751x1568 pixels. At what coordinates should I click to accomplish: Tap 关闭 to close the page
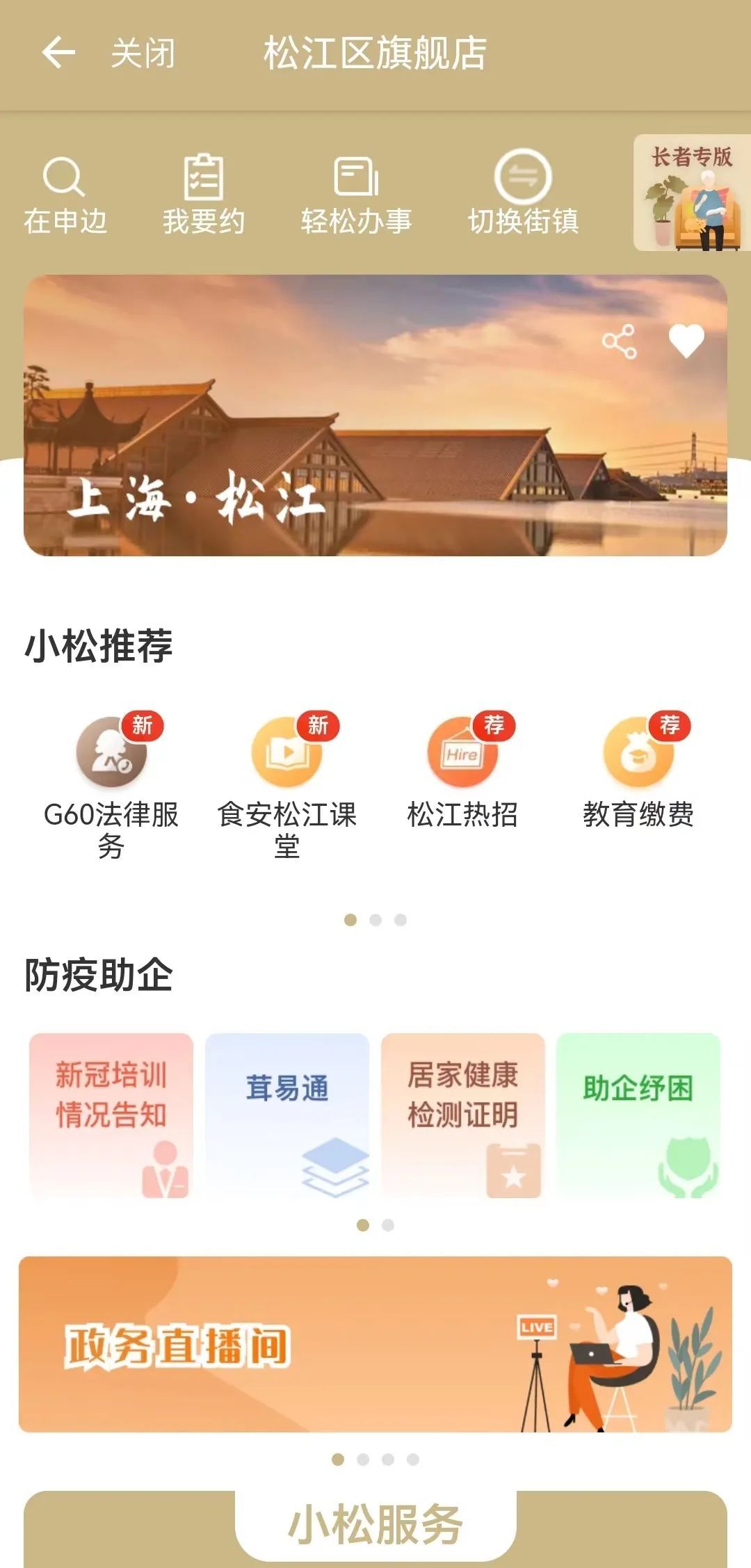(x=143, y=54)
